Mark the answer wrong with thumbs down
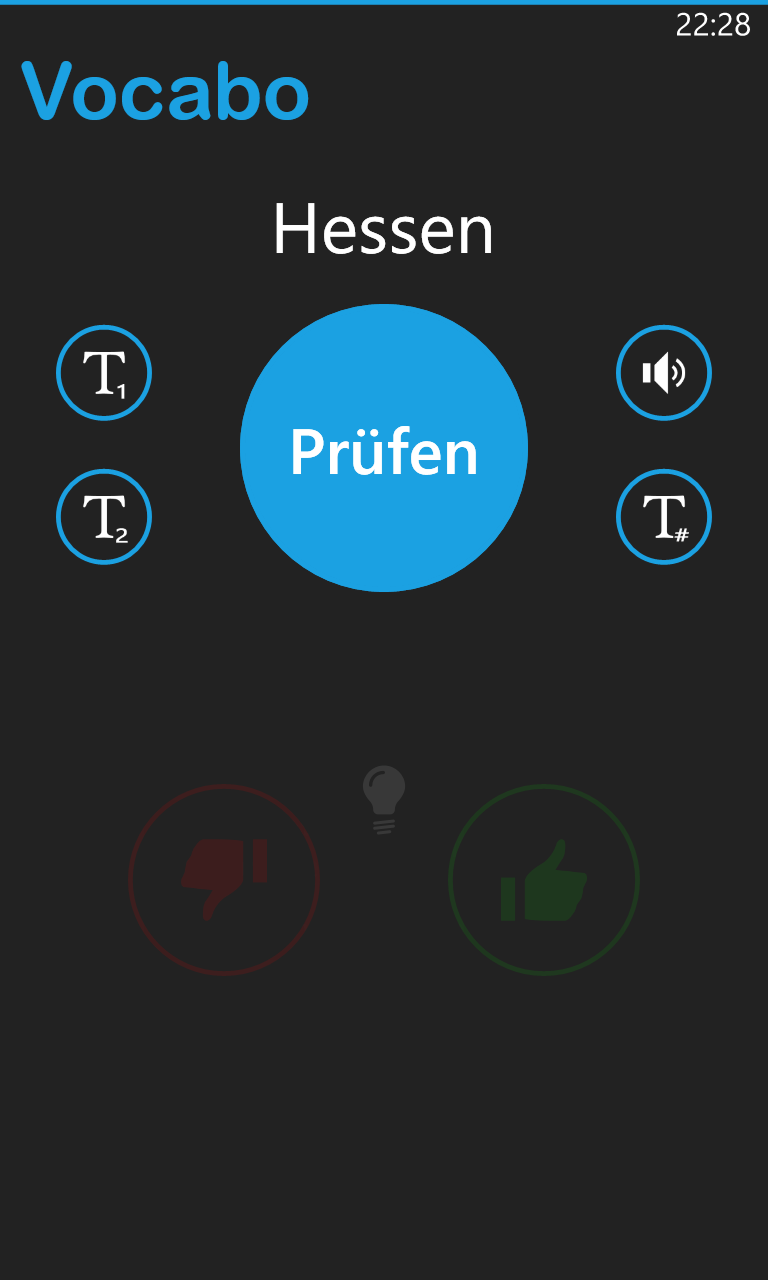The image size is (768, 1280). pyautogui.click(x=224, y=880)
